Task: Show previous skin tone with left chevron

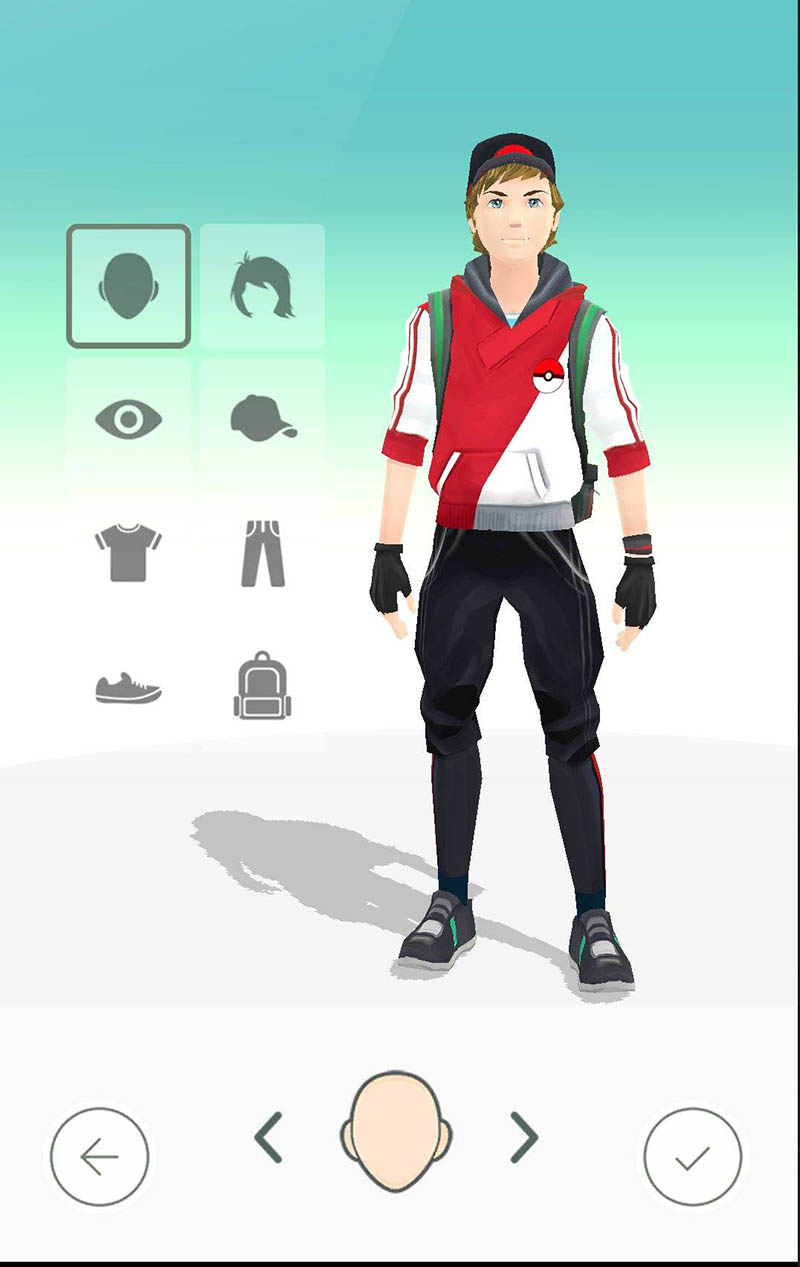Action: tap(268, 1138)
